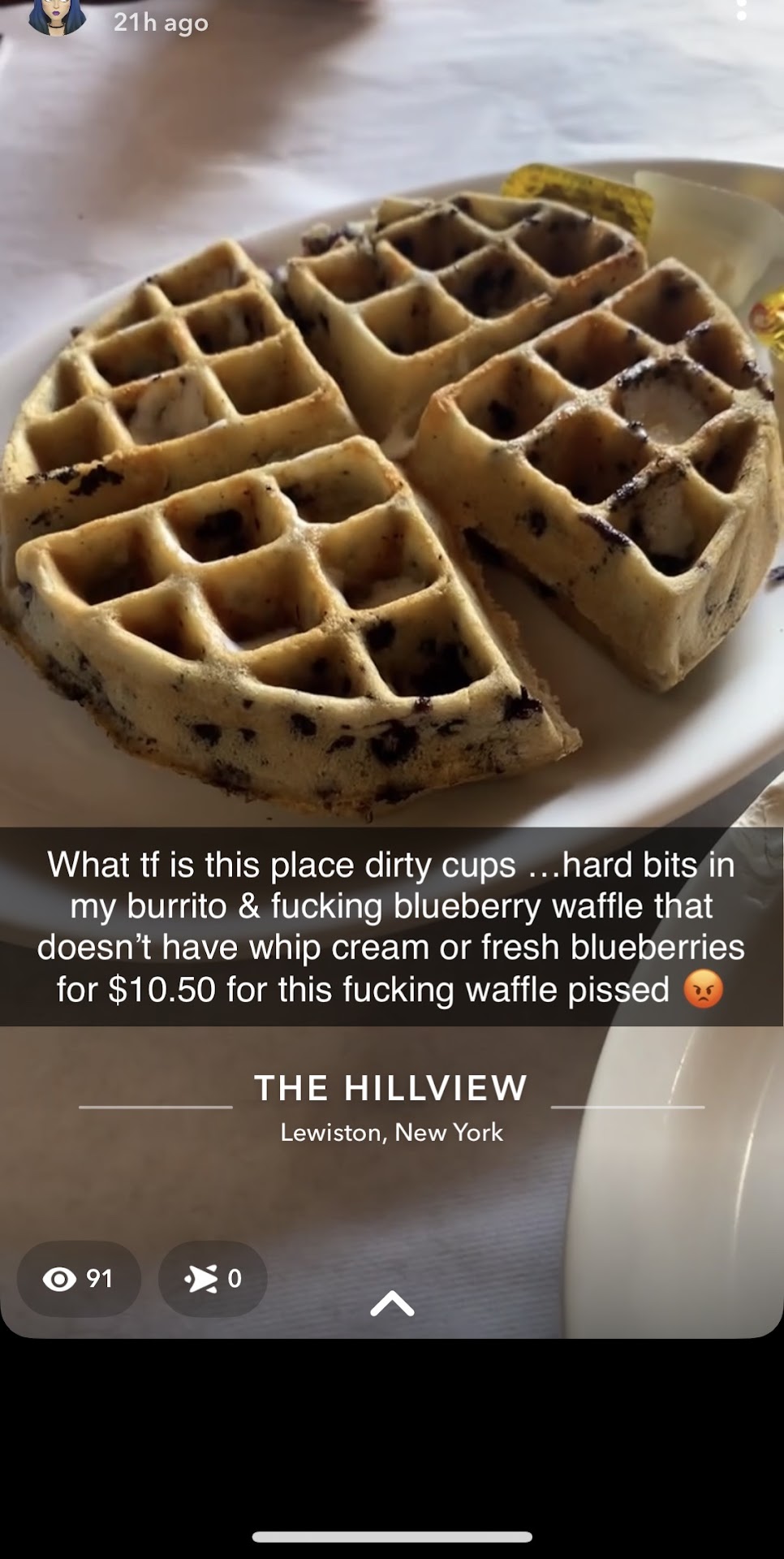Select the Lewiston, New York subtitle

point(392,1132)
